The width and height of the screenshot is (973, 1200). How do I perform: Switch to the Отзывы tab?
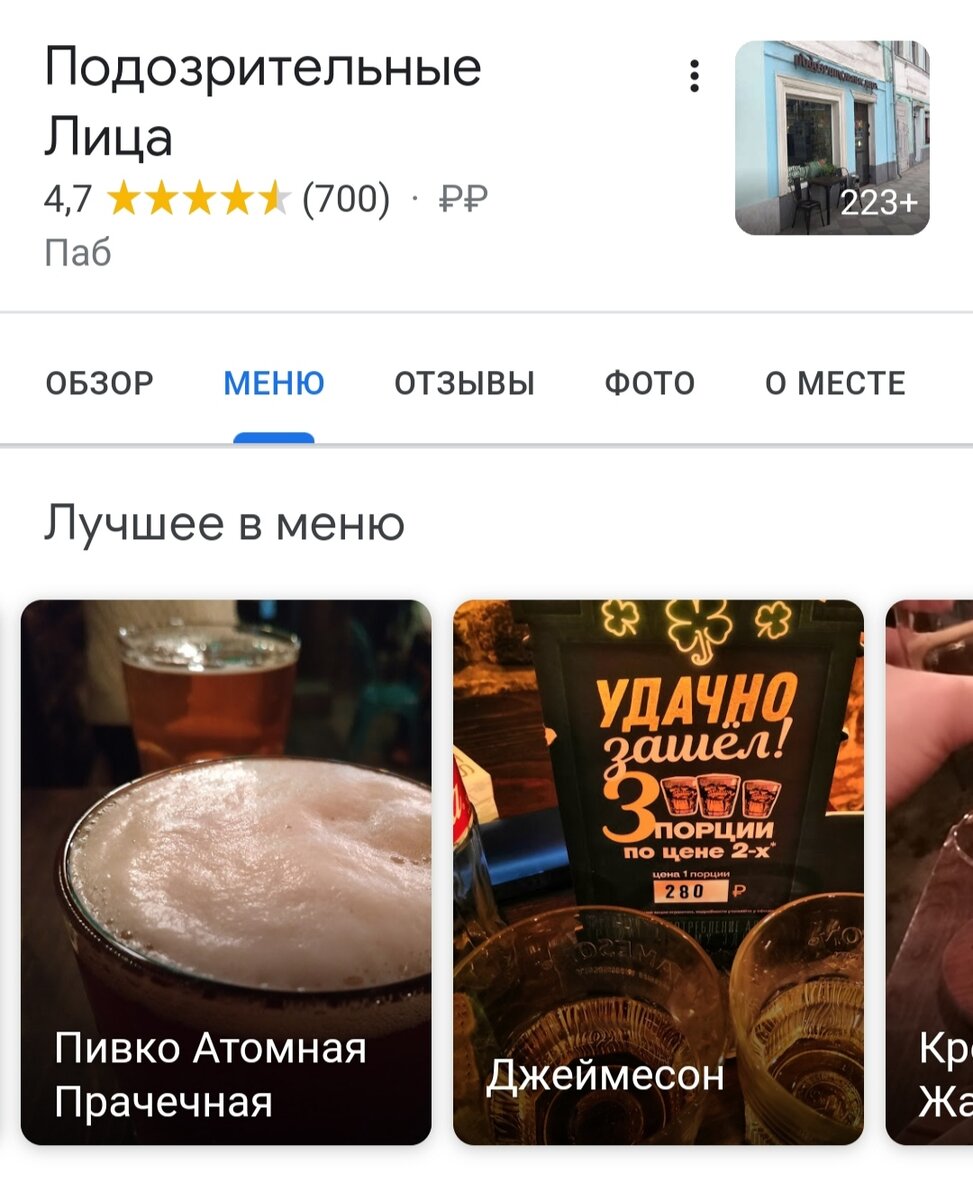464,383
